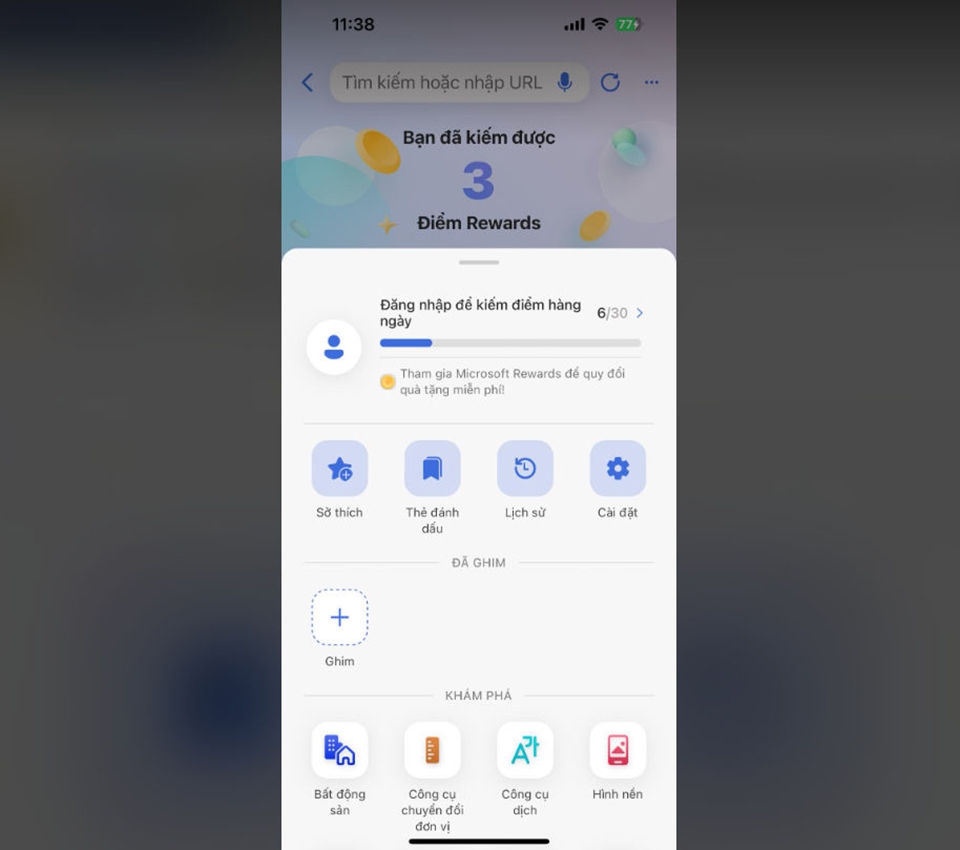Go back using the back arrow
The width and height of the screenshot is (960, 850).
click(308, 83)
